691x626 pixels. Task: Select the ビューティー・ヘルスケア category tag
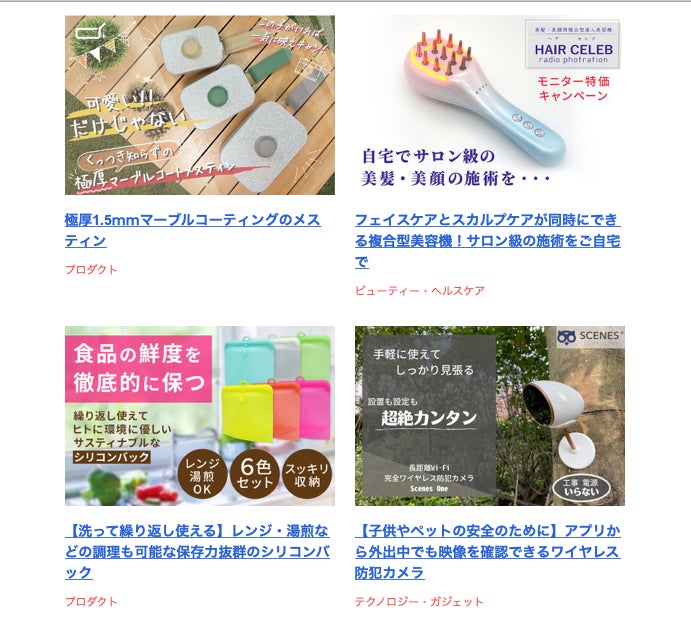[x=419, y=291]
